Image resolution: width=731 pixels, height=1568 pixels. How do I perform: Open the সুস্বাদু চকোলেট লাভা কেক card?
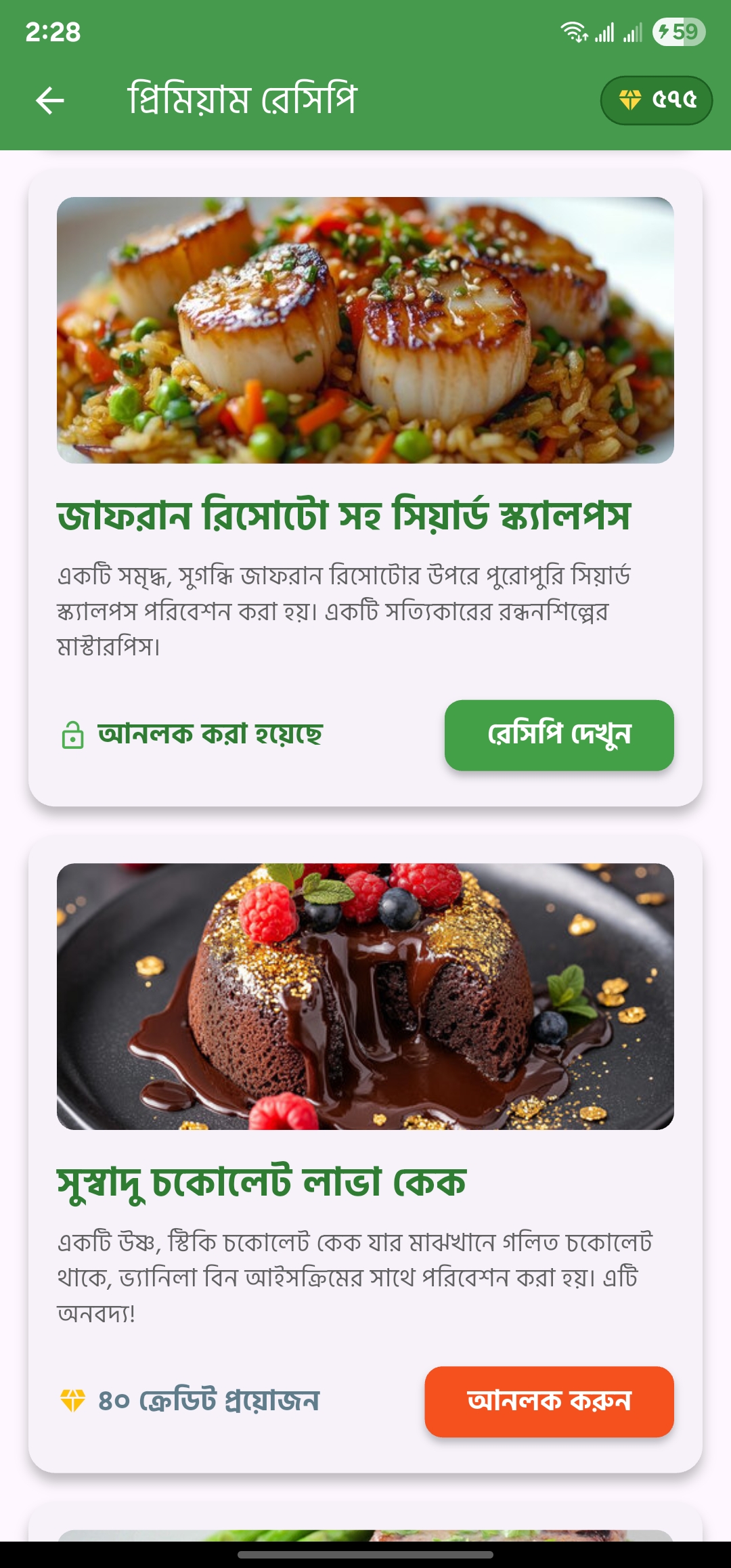click(x=365, y=1154)
